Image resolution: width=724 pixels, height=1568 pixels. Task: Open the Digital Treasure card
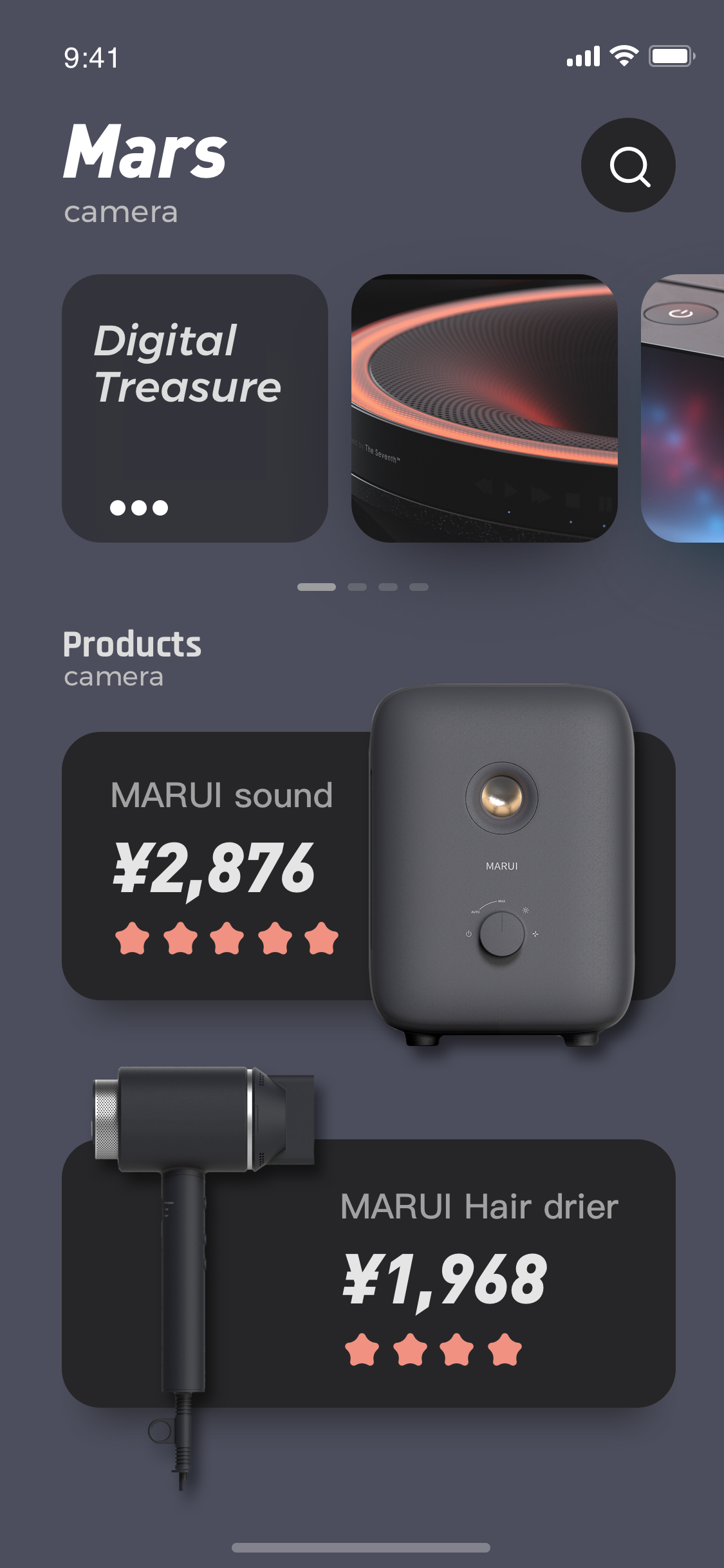click(x=195, y=408)
